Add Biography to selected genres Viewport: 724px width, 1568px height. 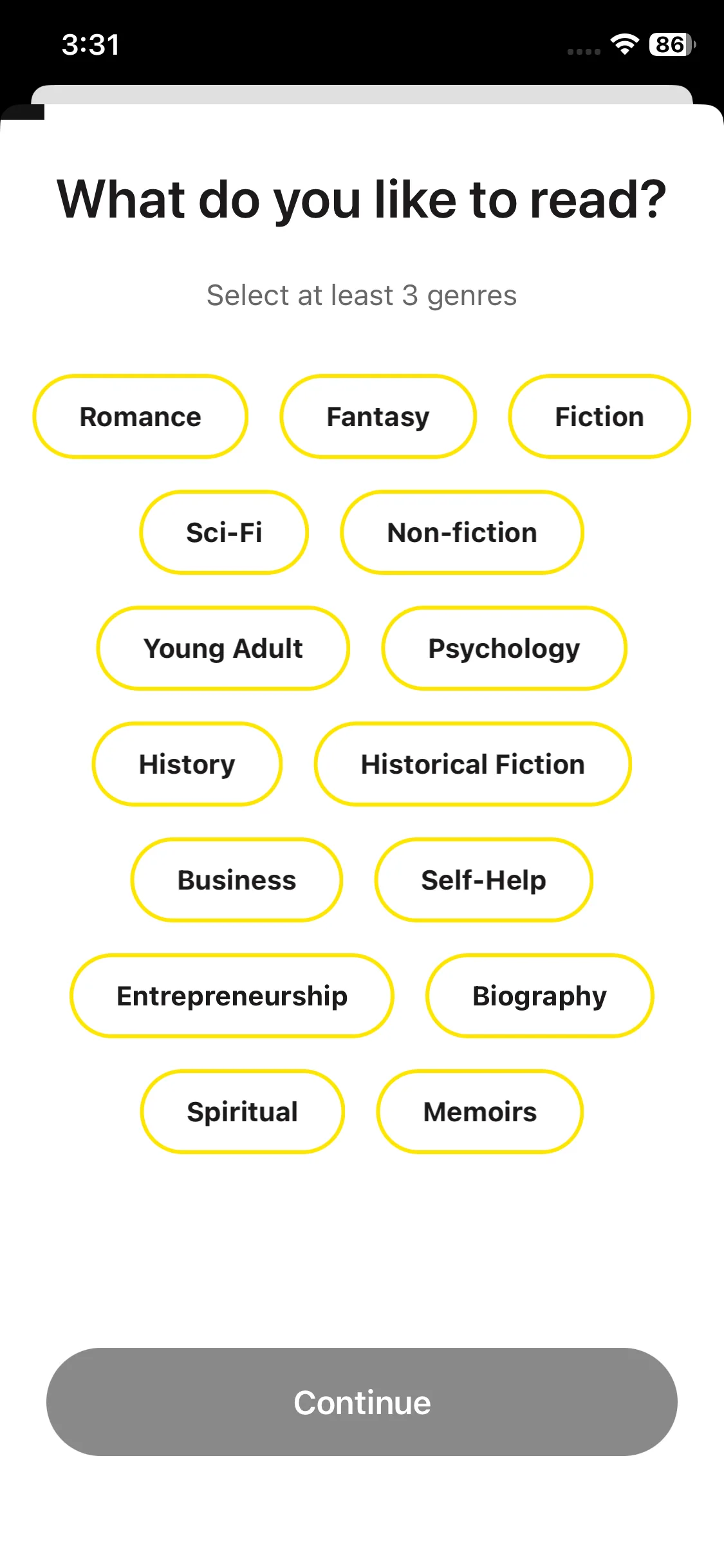click(539, 996)
